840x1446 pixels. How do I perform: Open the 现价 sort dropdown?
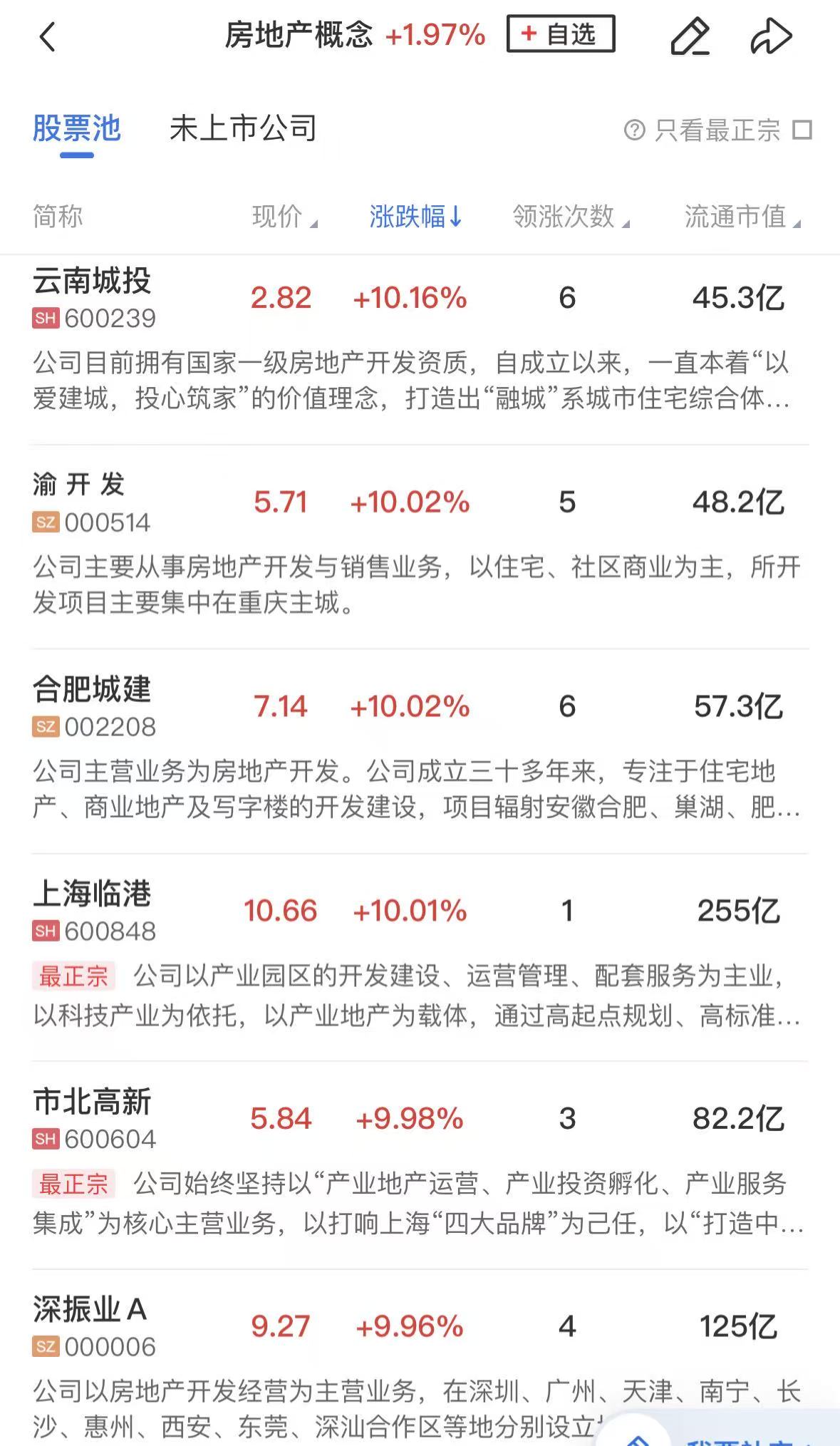[284, 217]
